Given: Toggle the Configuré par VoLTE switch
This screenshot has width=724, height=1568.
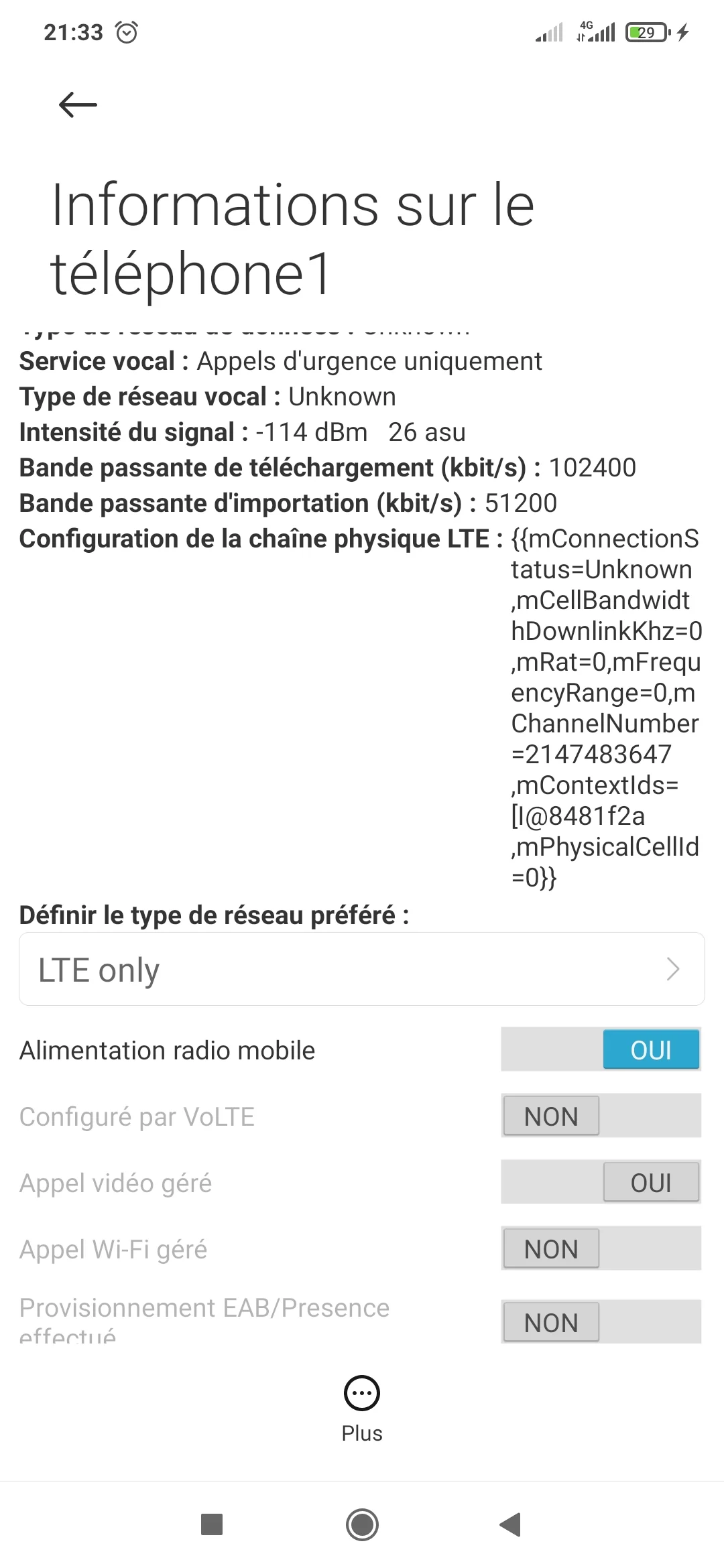Looking at the screenshot, I should click(601, 1116).
